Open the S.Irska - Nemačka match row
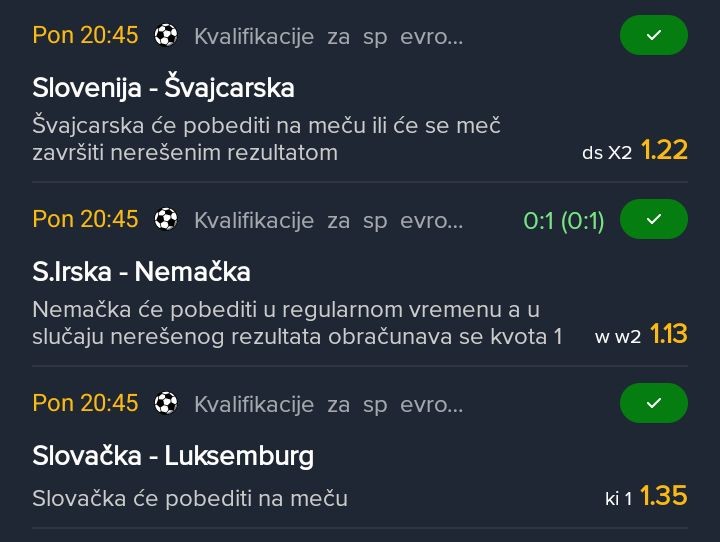 click(142, 272)
